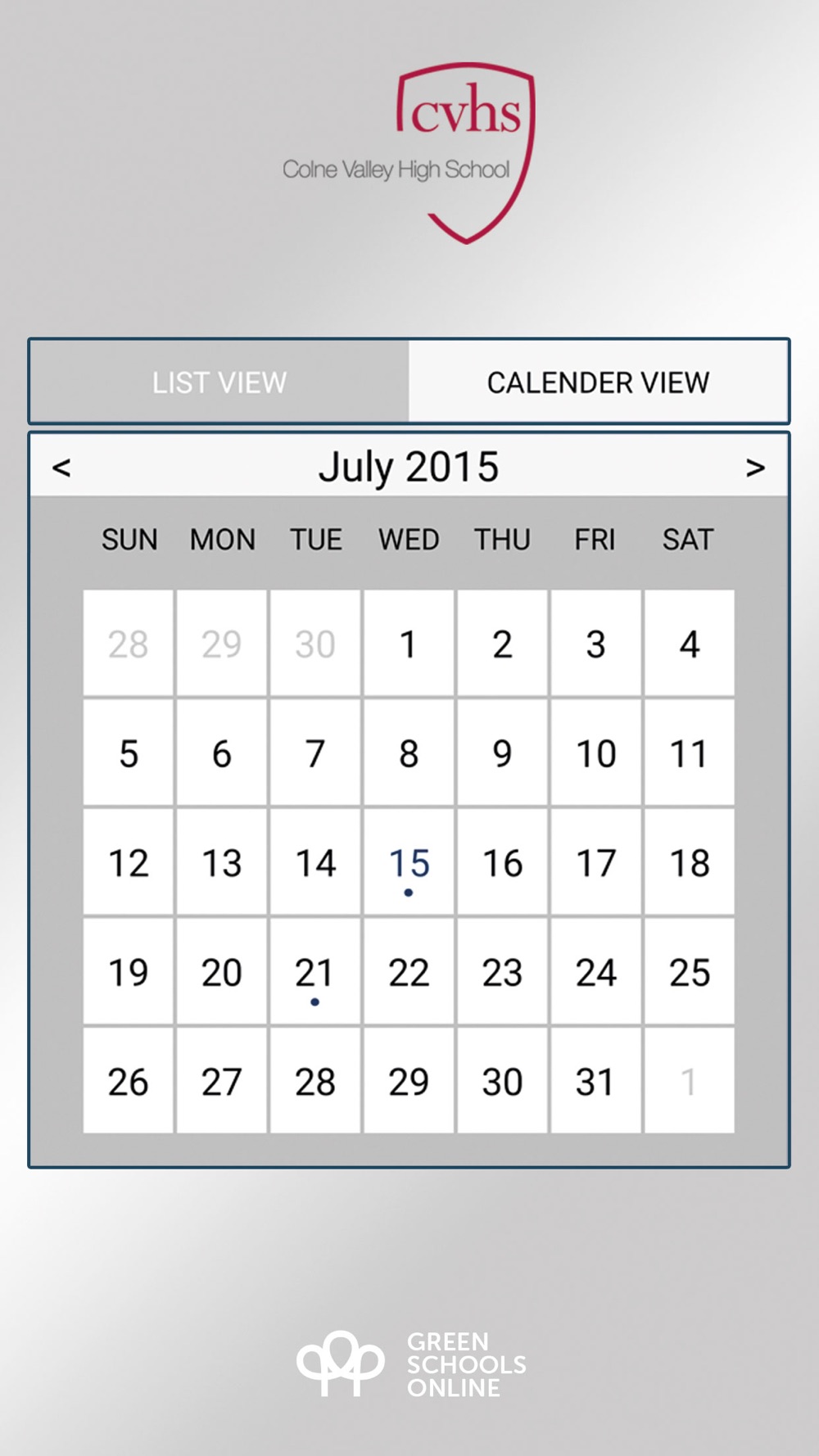Select July 23 in the calendar
The width and height of the screenshot is (819, 1456).
click(x=502, y=971)
